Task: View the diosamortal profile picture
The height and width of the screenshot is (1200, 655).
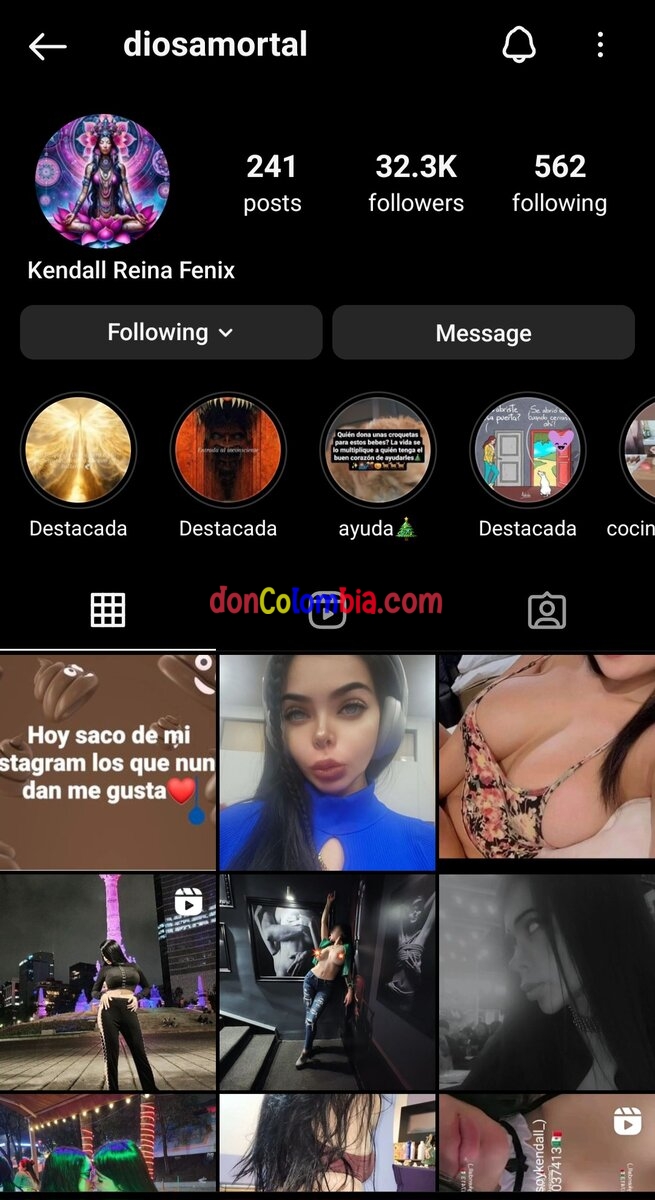Action: (102, 180)
